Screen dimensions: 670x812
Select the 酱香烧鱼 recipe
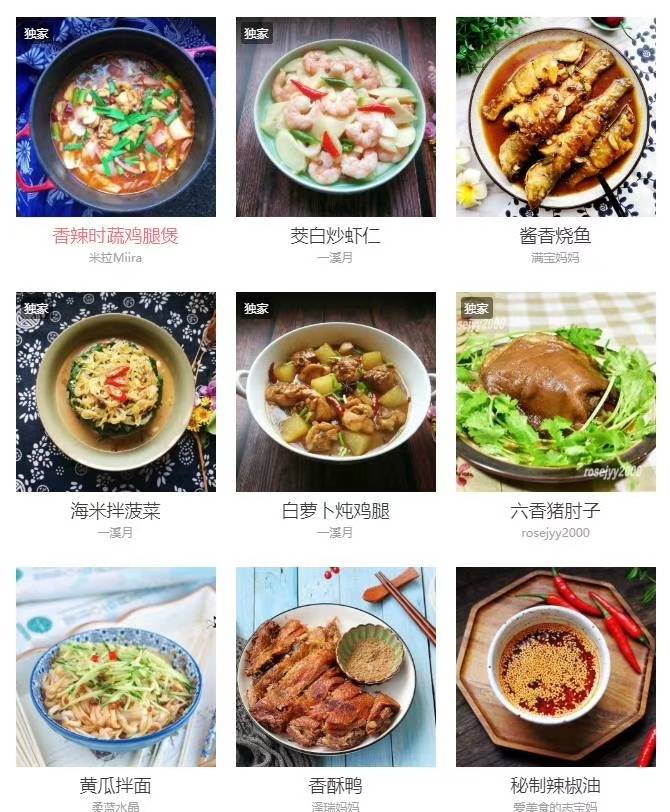(x=555, y=117)
